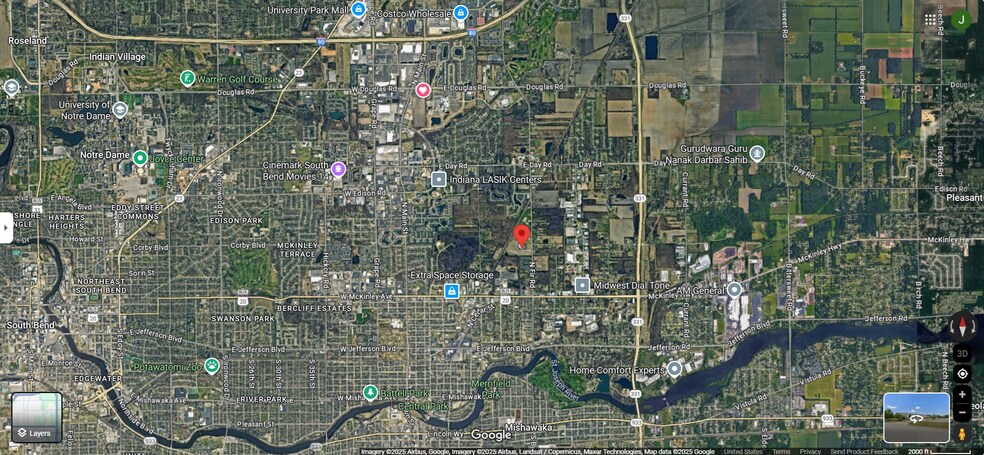Screen dimensions: 984x455
Task: Open the Layers map type switcher
Action: coord(37,417)
